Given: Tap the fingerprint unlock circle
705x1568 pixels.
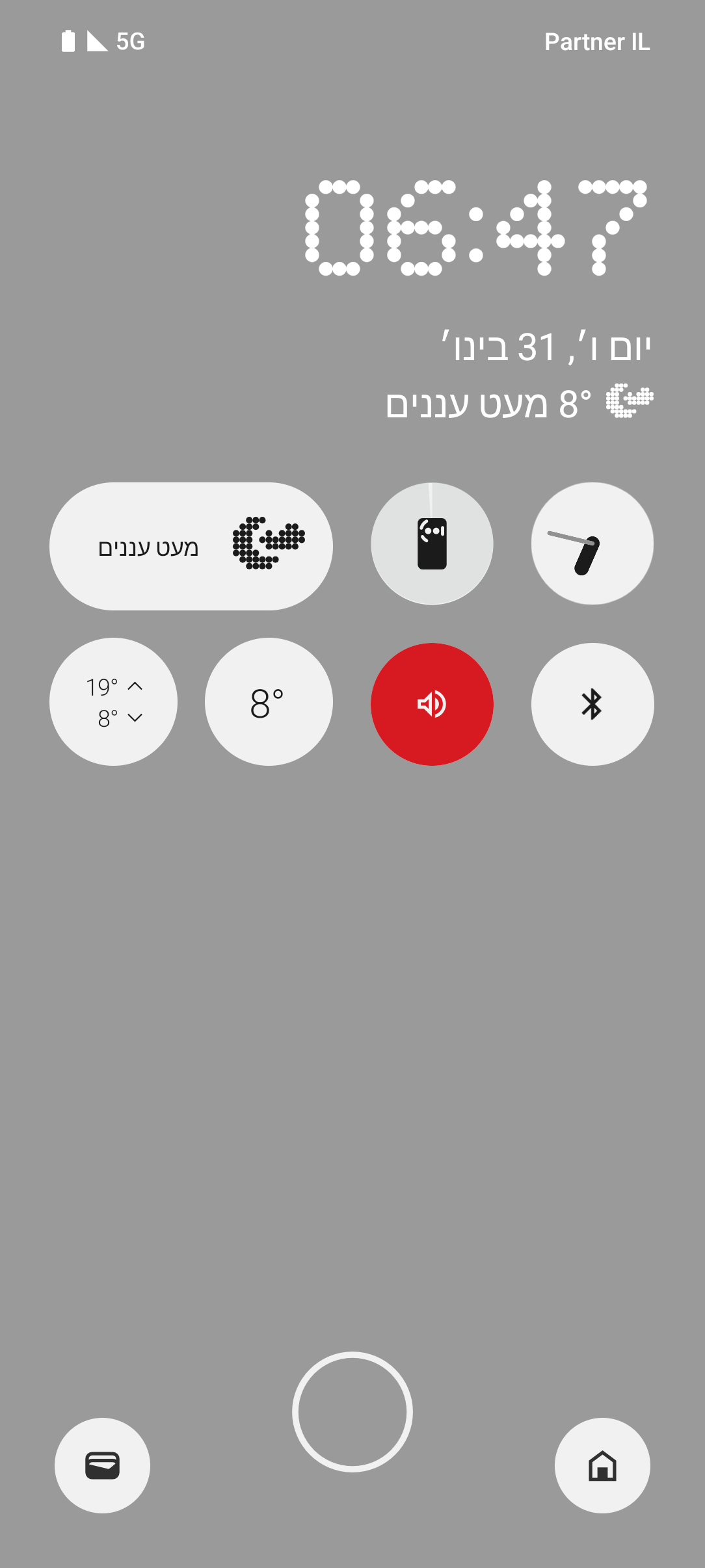Looking at the screenshot, I should click(x=352, y=1412).
